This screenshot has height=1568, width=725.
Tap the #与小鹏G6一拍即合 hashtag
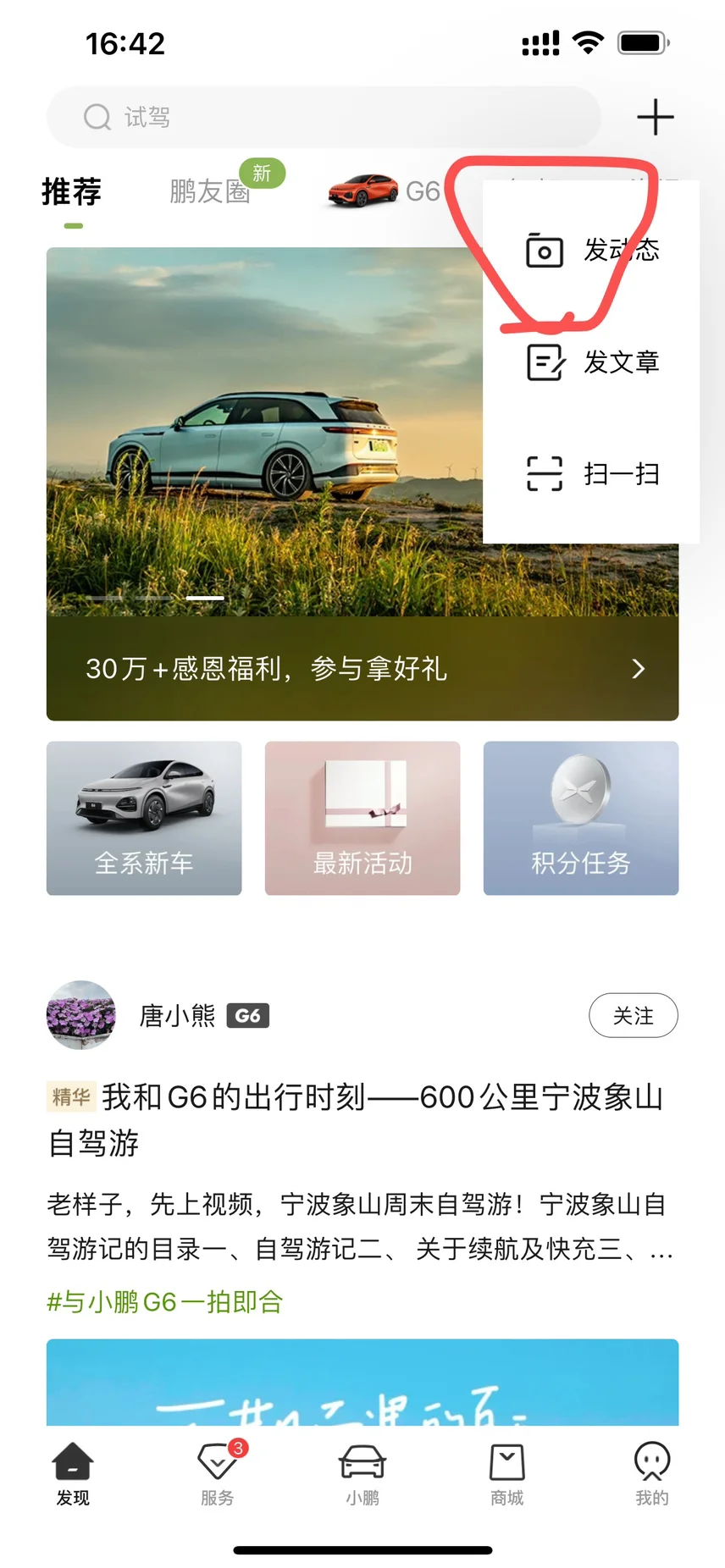165,1301
